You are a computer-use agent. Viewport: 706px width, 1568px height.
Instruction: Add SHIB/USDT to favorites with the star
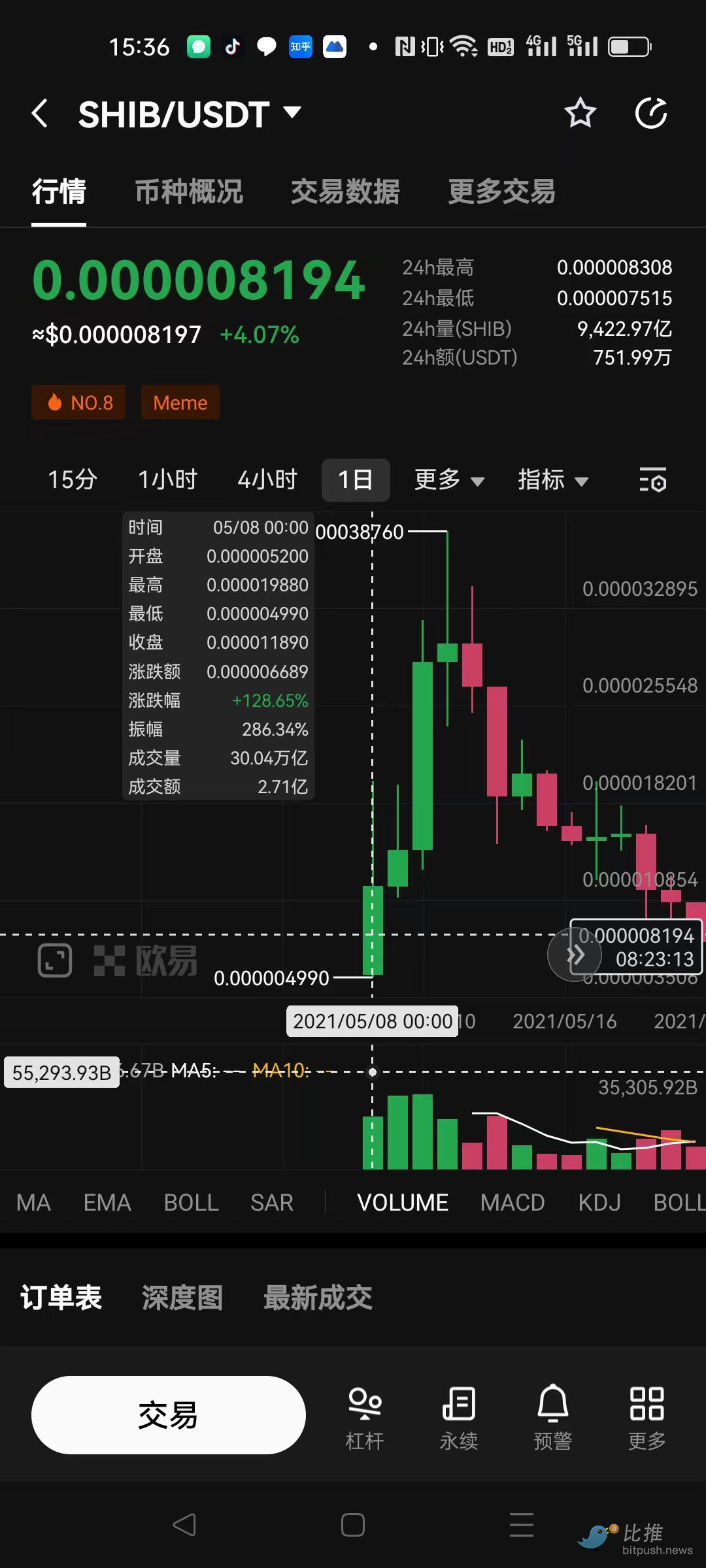(580, 114)
